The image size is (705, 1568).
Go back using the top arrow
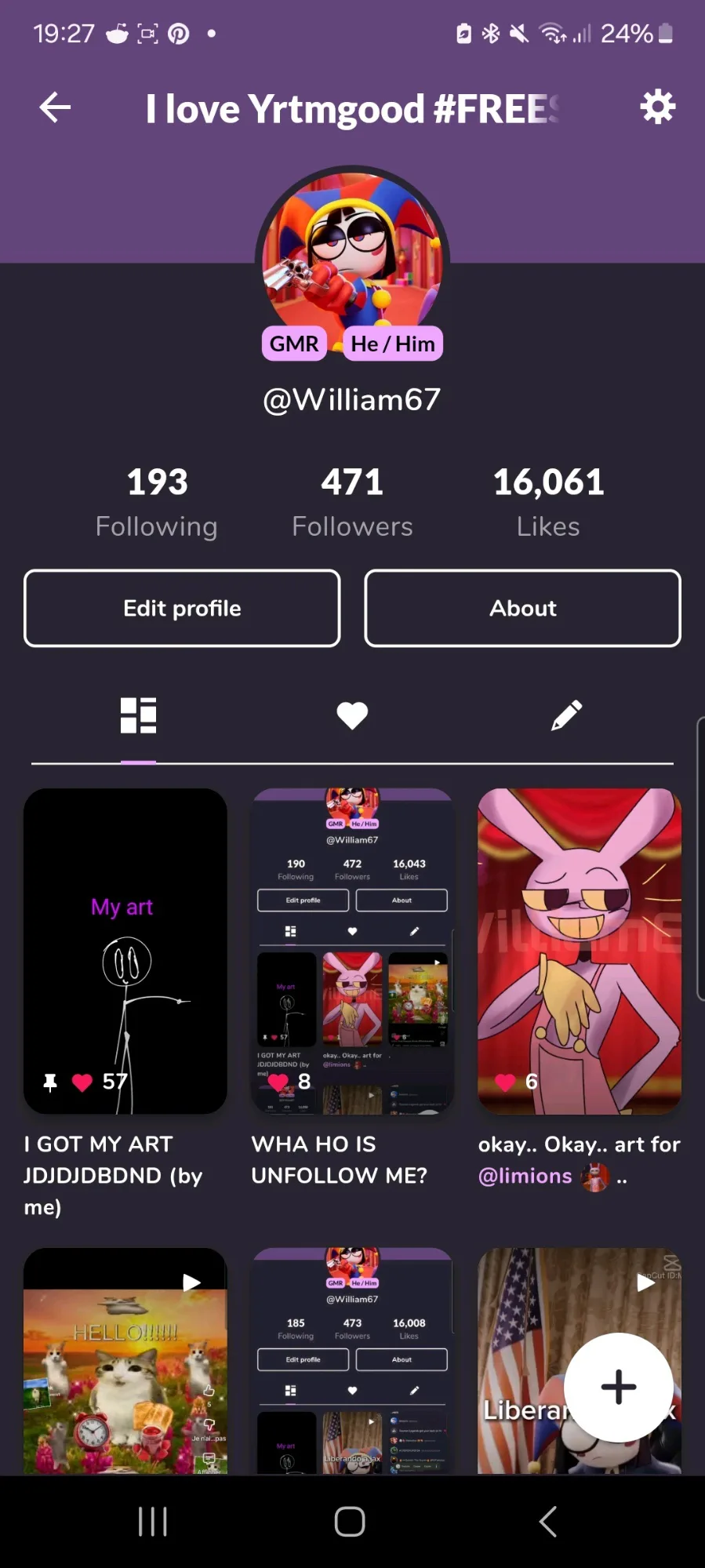coord(55,107)
